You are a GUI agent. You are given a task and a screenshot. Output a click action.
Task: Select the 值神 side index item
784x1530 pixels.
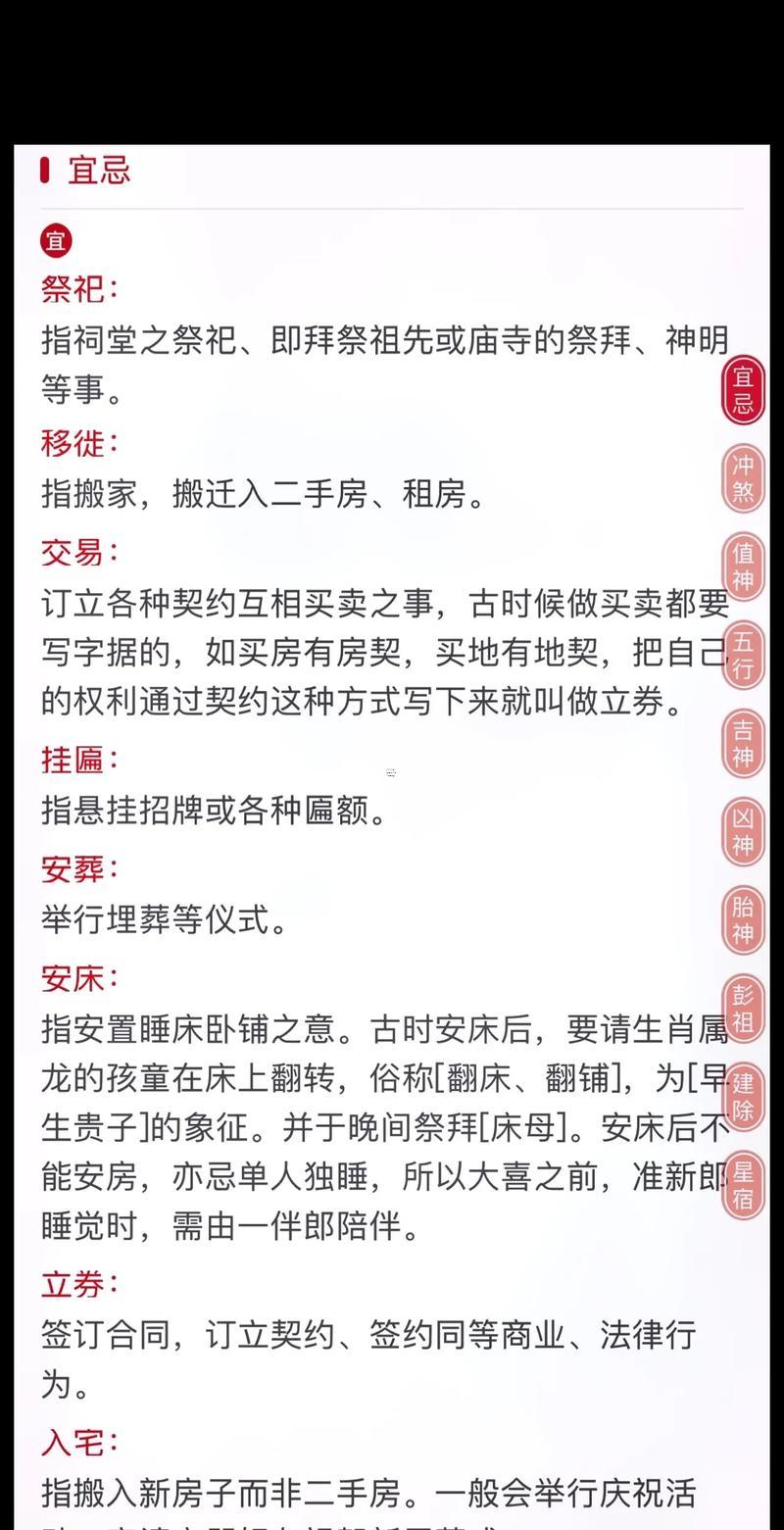tap(743, 567)
